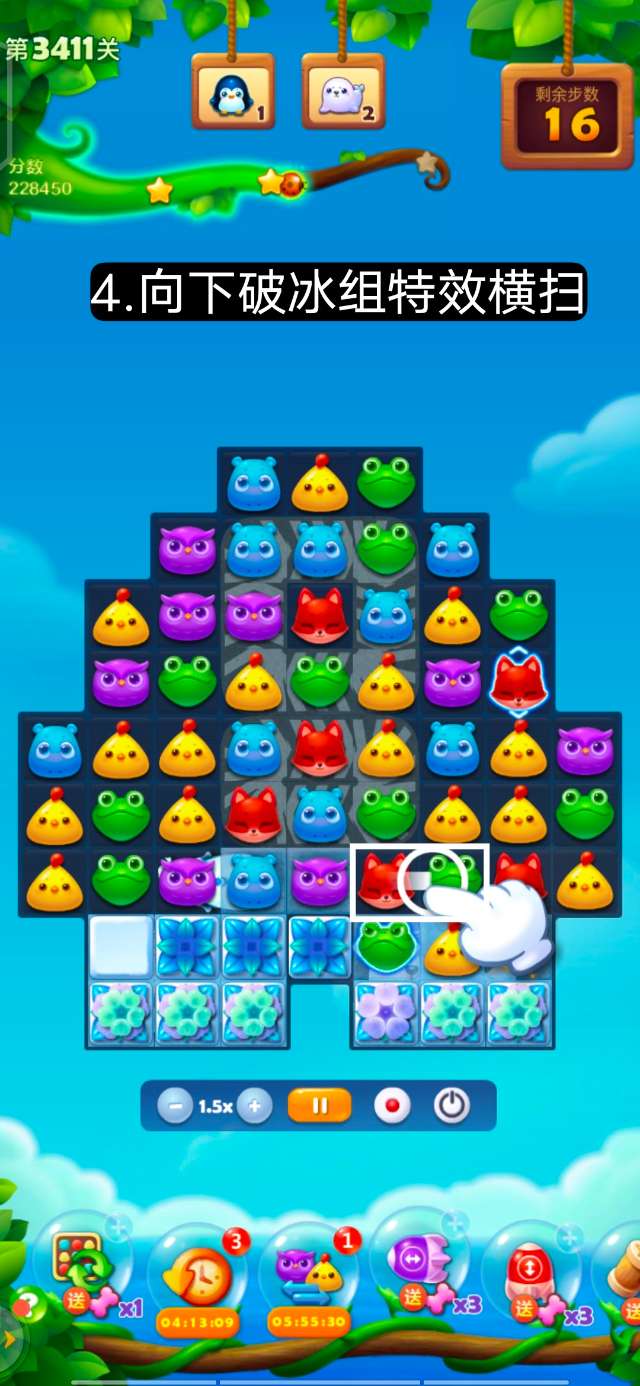Viewport: 640px width, 1386px height.
Task: Pause the replay with the orange button
Action: 320,1106
